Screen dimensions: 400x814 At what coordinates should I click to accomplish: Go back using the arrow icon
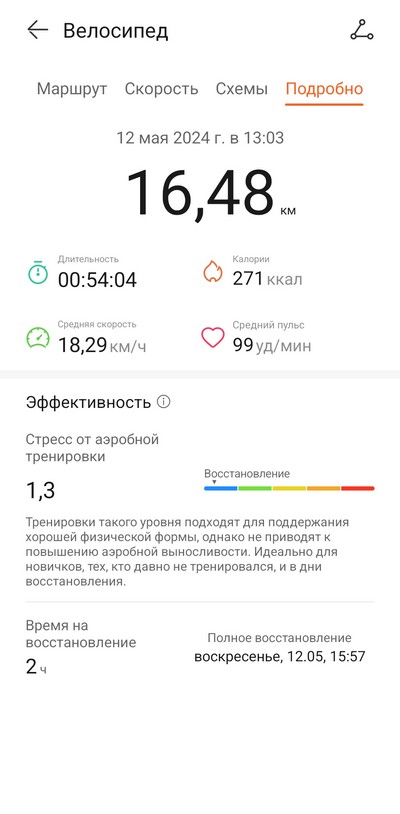coord(37,30)
